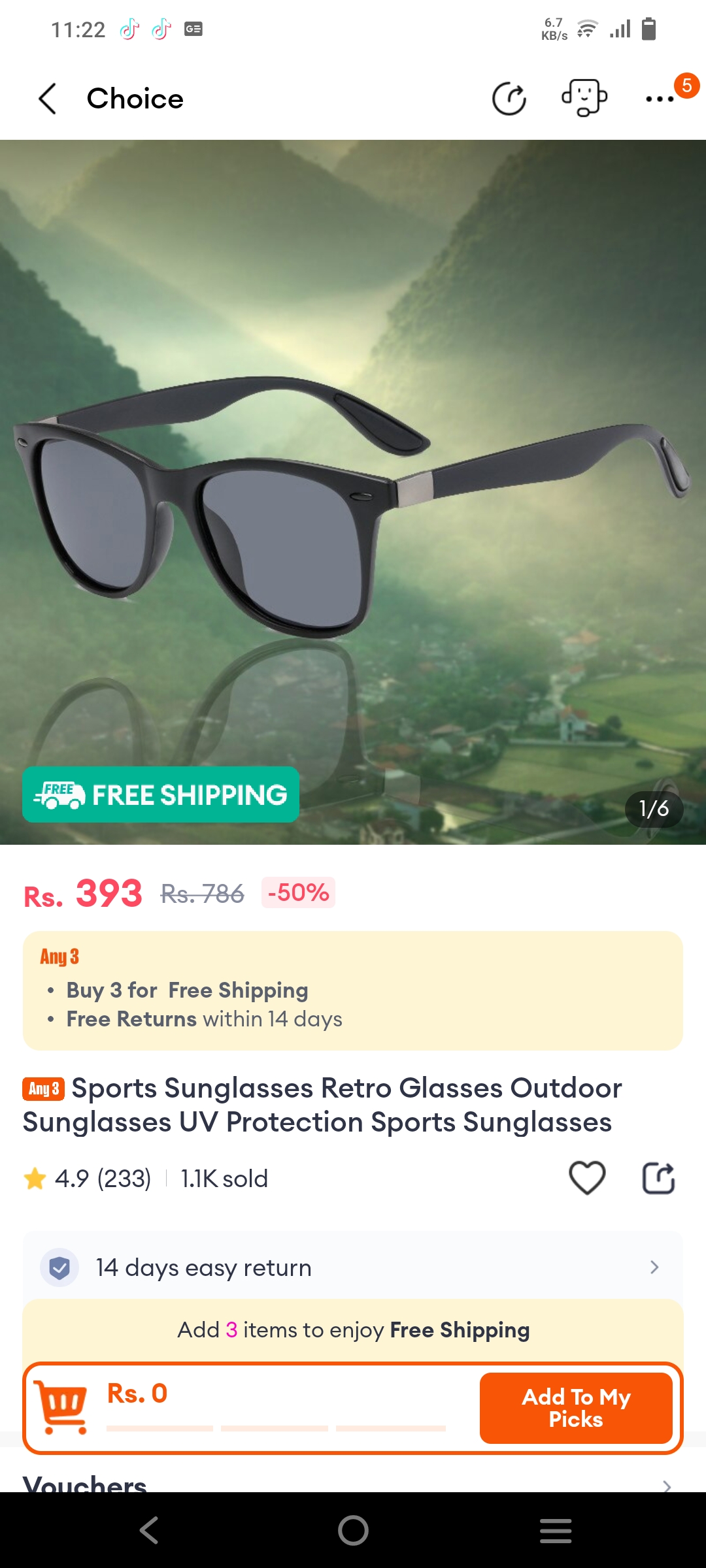
Task: Open the customer support chat icon
Action: click(x=584, y=99)
